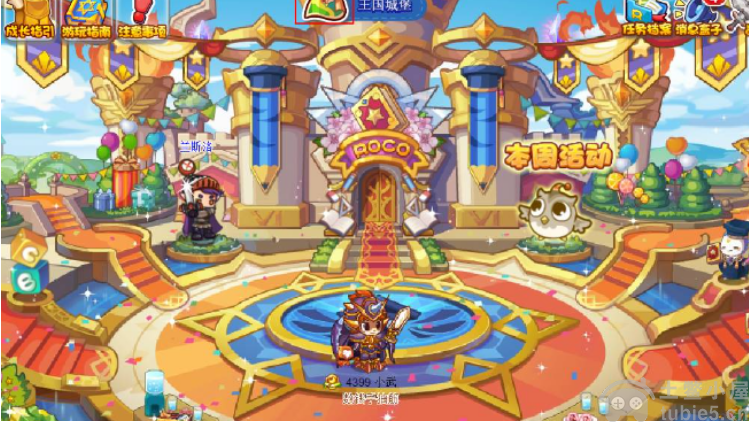Open the 游玩指南 play guide icon
The image size is (749, 422).
[86, 18]
